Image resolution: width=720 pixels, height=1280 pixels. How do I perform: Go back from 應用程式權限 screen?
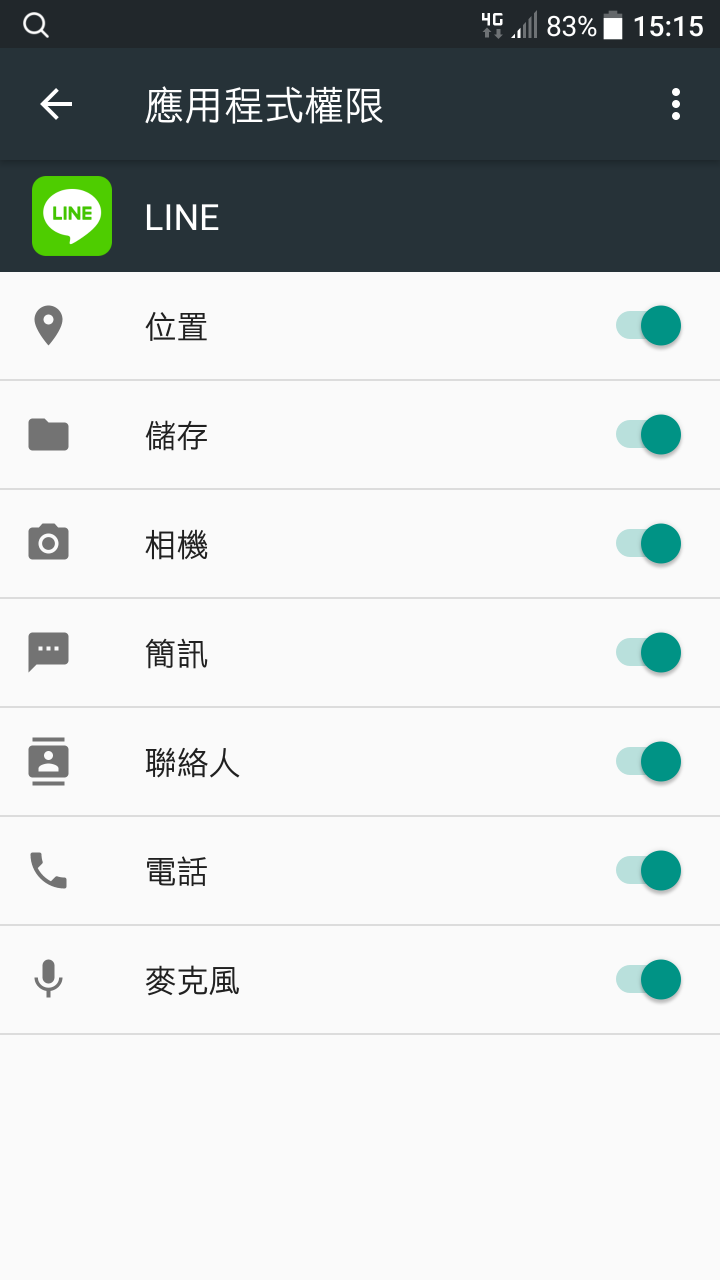[x=56, y=104]
